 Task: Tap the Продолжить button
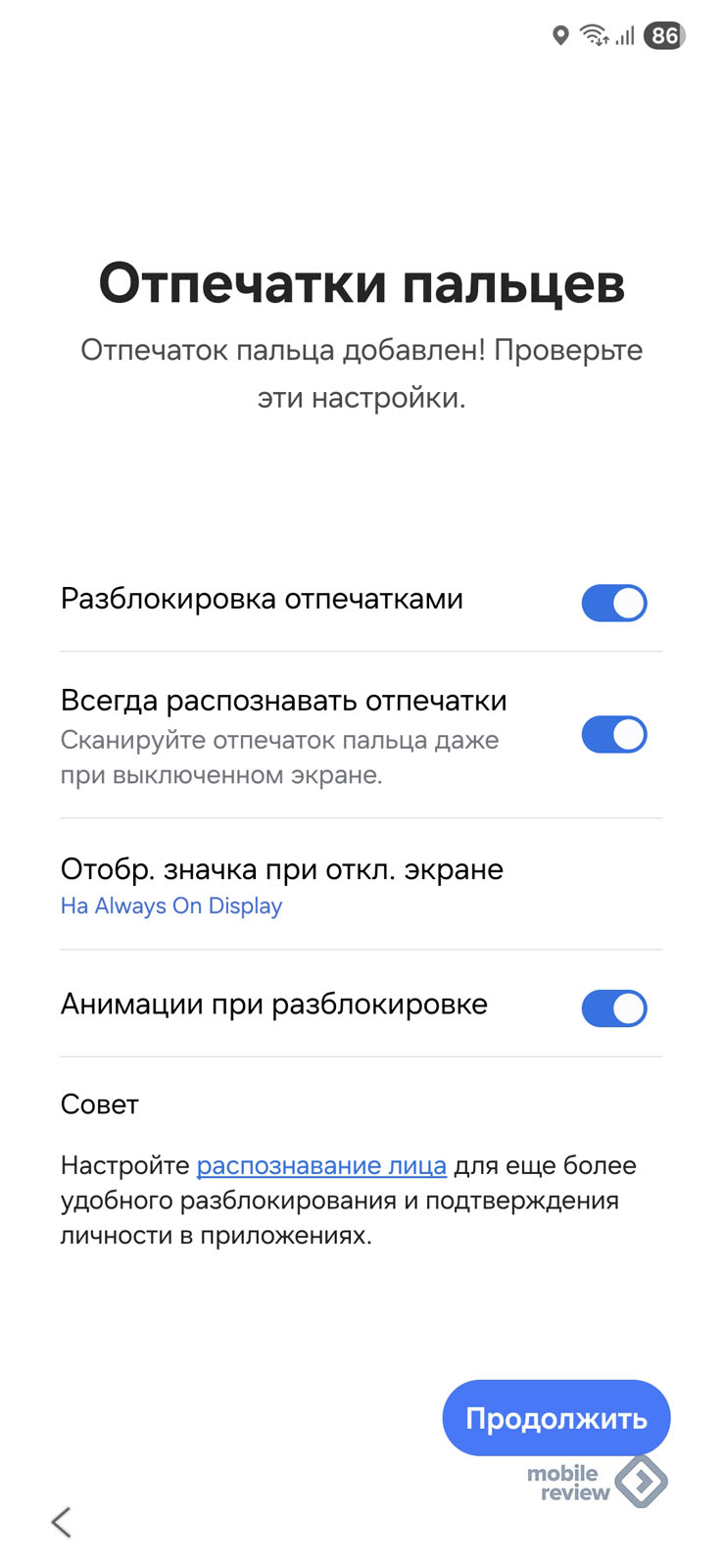click(x=555, y=1418)
